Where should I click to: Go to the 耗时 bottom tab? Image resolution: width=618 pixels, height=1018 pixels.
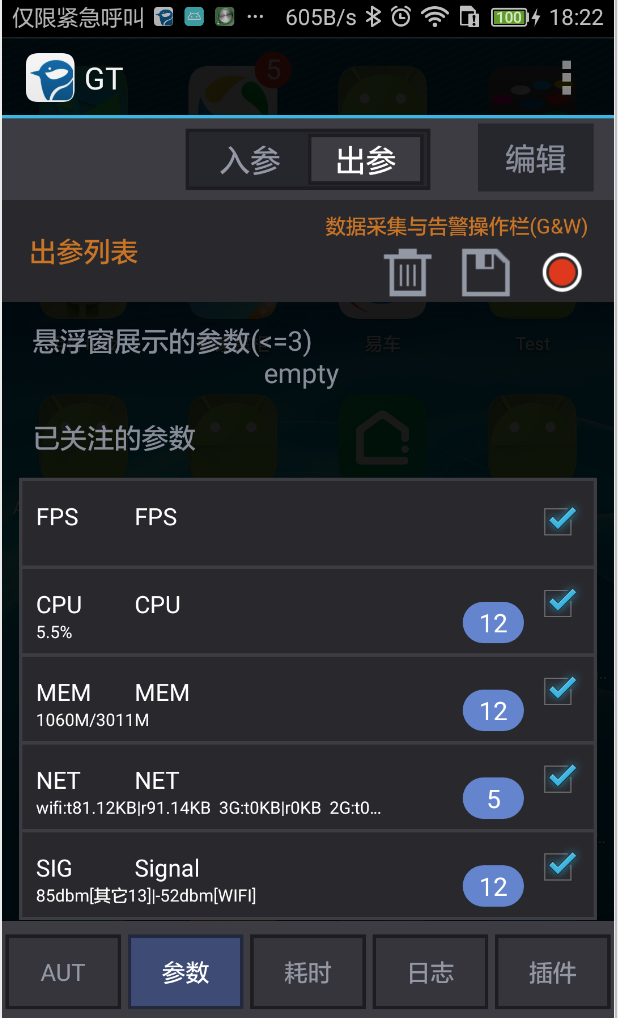click(x=307, y=972)
